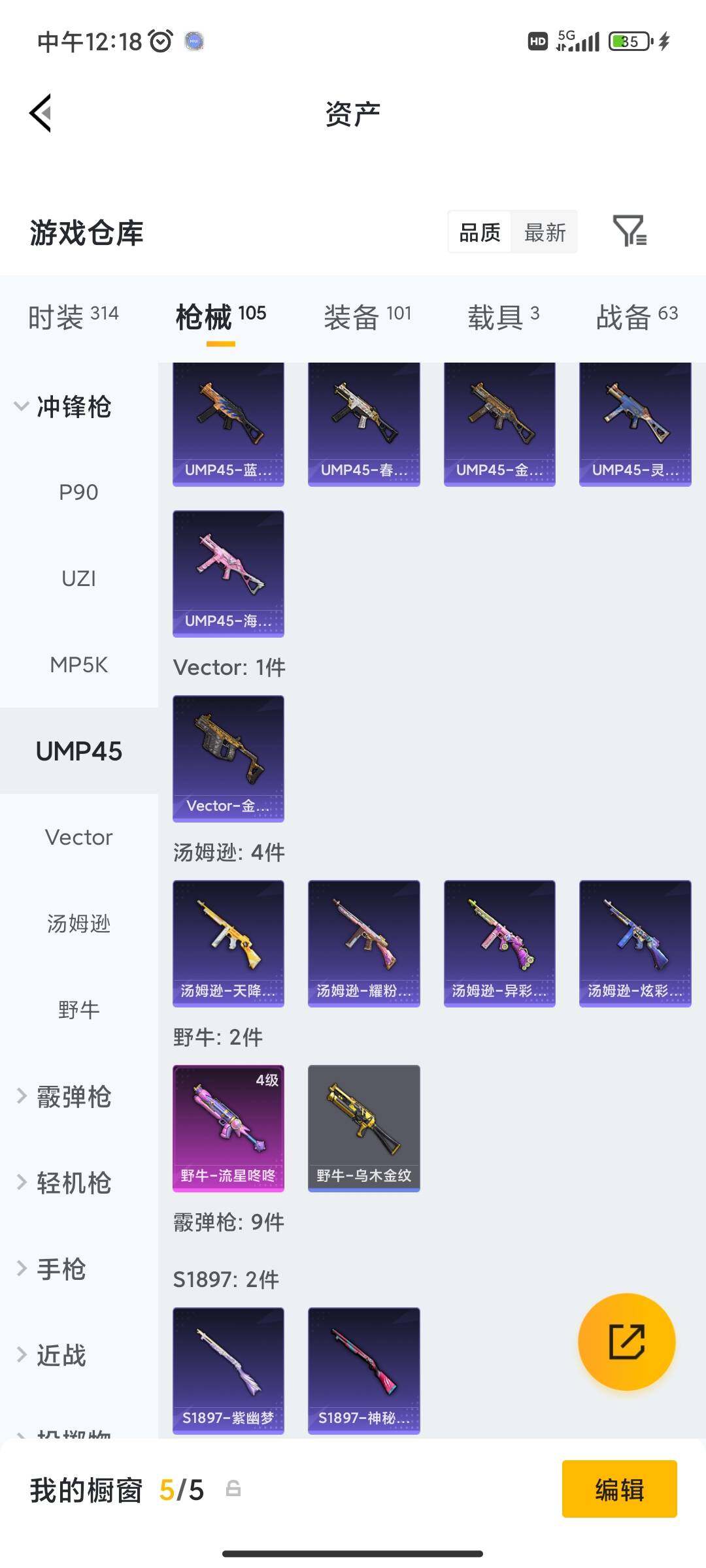This screenshot has width=706, height=1568.
Task: Open the filter icon next to 最新
Action: tap(630, 231)
